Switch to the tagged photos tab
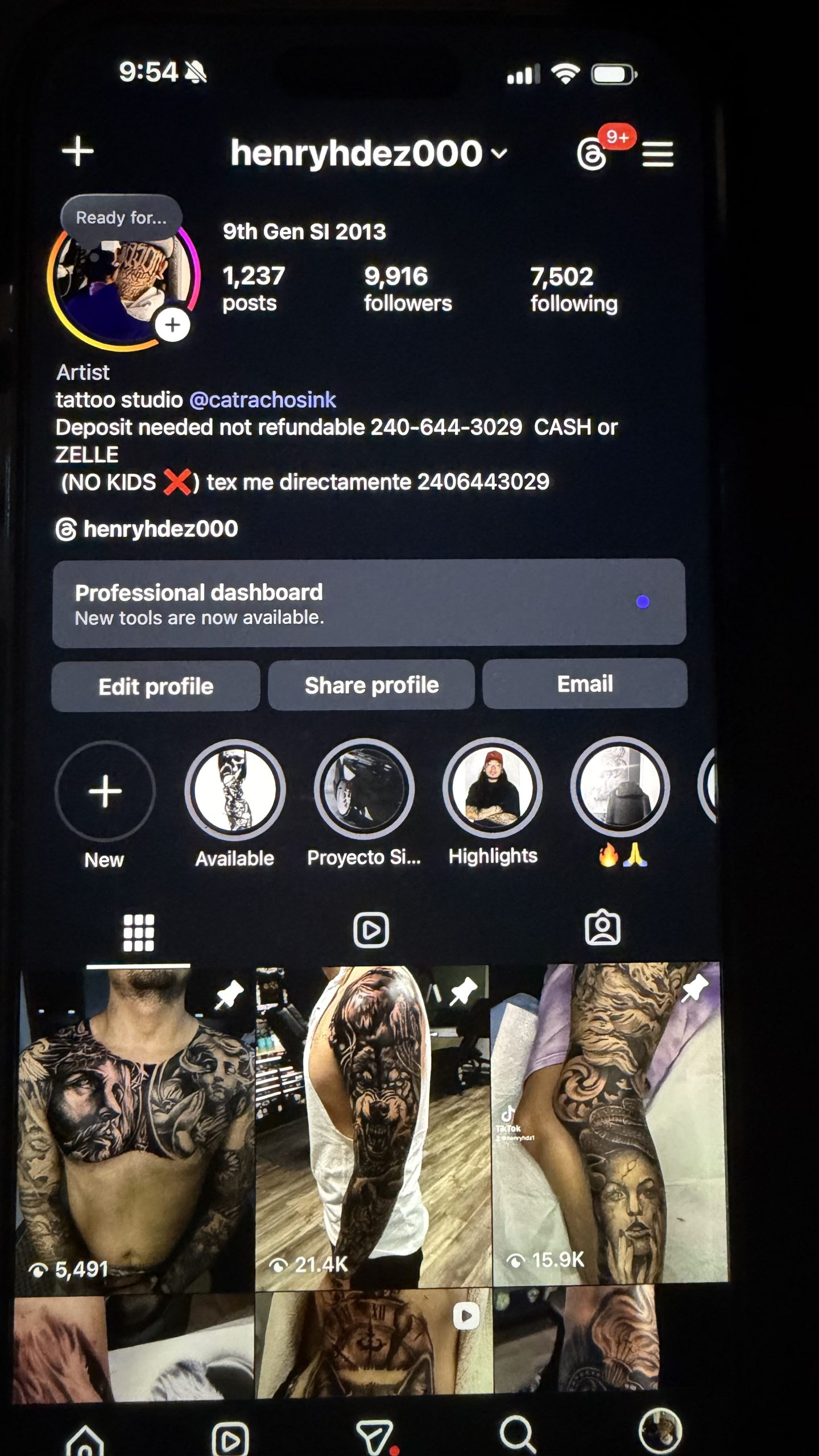819x1456 pixels. tap(602, 929)
